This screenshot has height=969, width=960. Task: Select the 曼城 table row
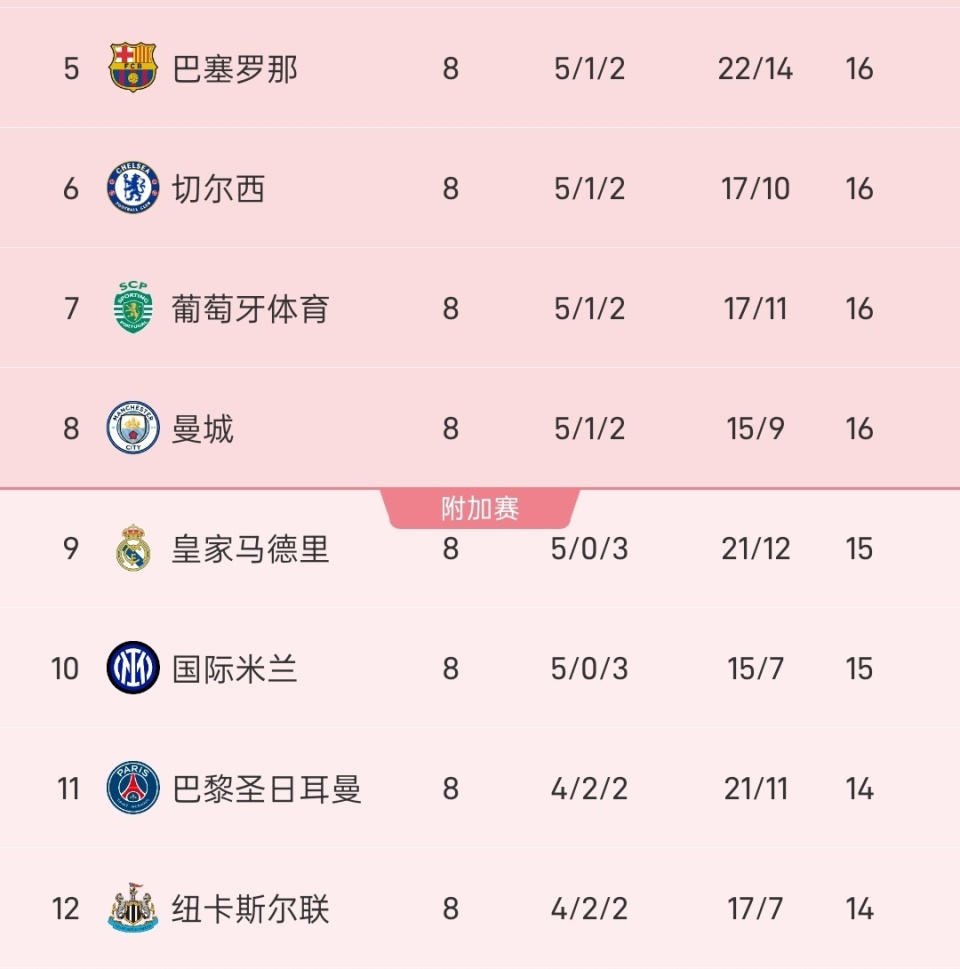pyautogui.click(x=480, y=428)
